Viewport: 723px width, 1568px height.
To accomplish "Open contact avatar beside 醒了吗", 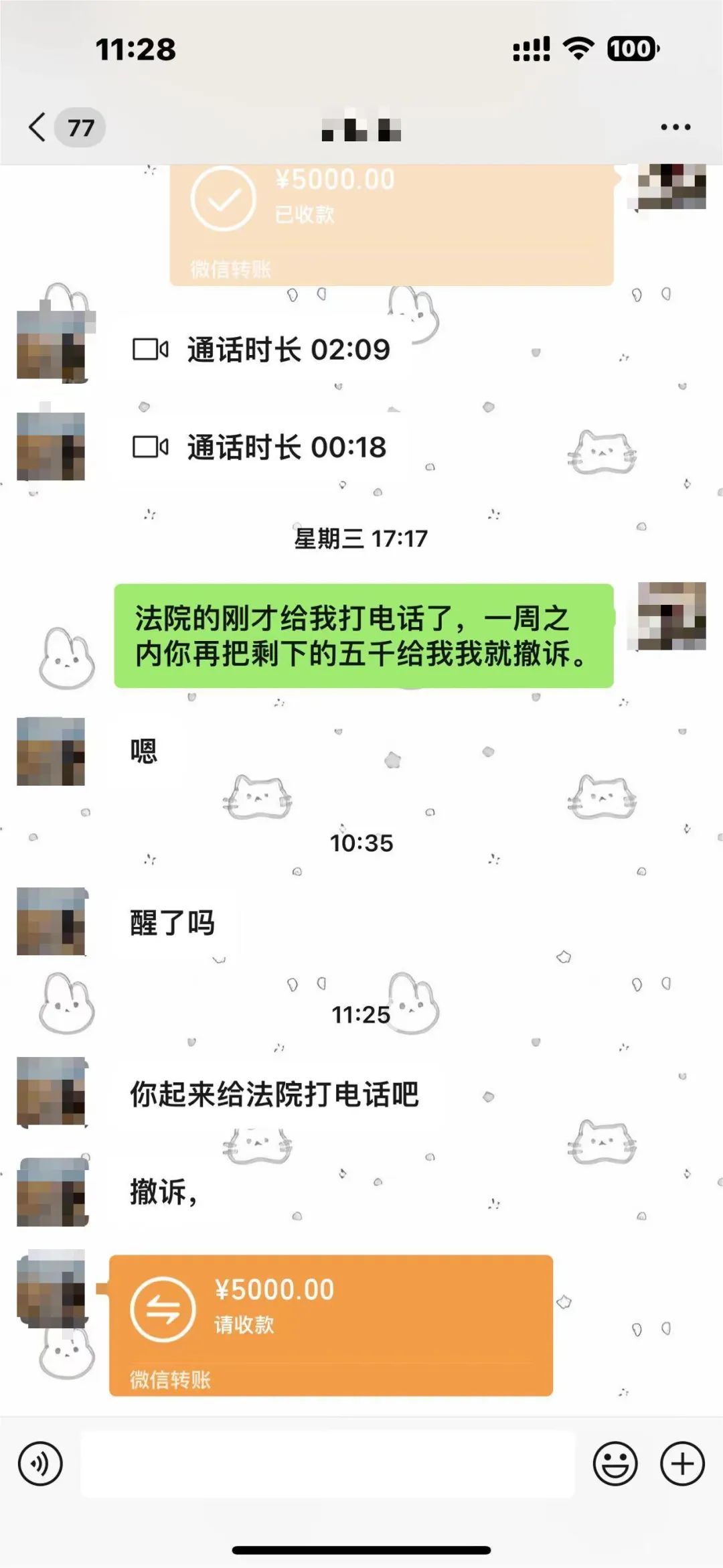I will coord(51,922).
